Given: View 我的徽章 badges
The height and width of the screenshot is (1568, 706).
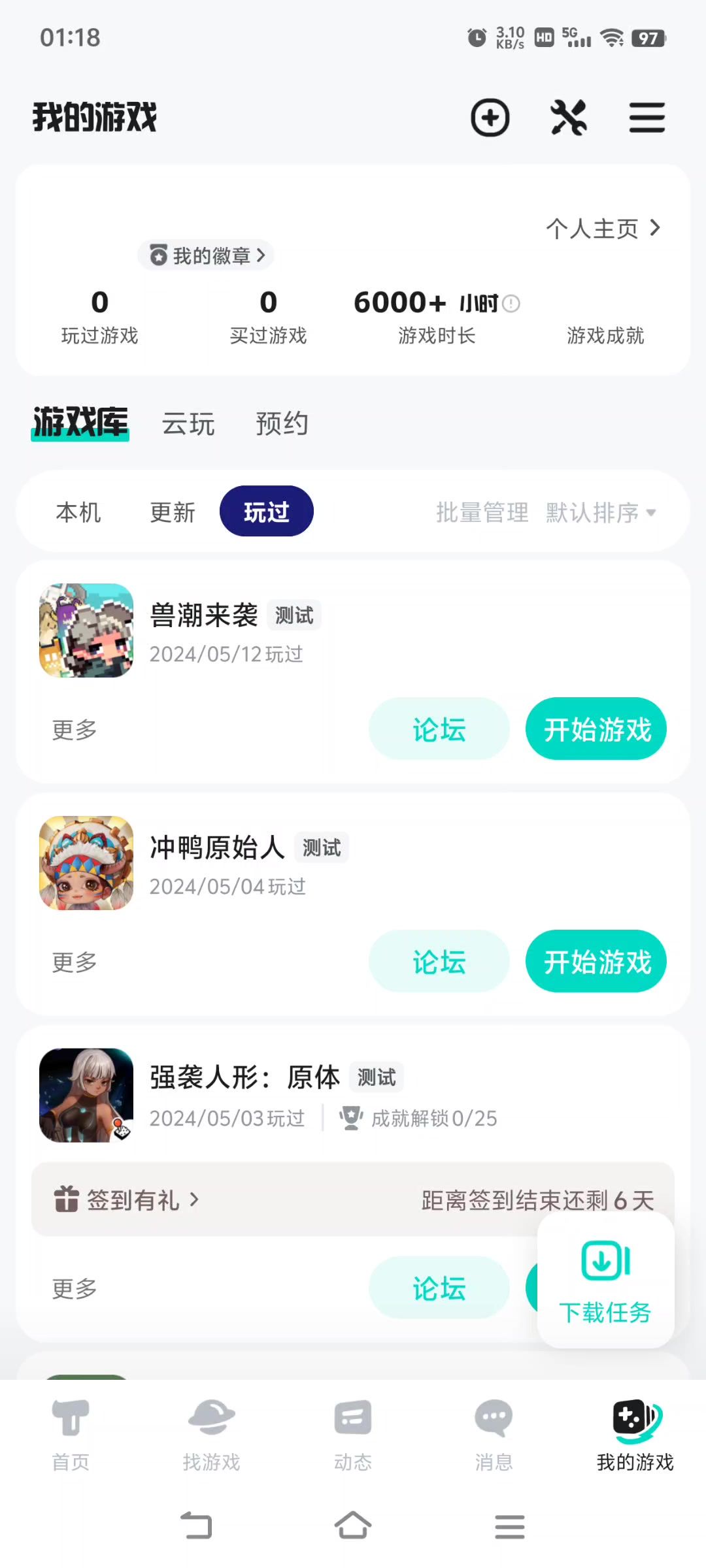Looking at the screenshot, I should 206,255.
